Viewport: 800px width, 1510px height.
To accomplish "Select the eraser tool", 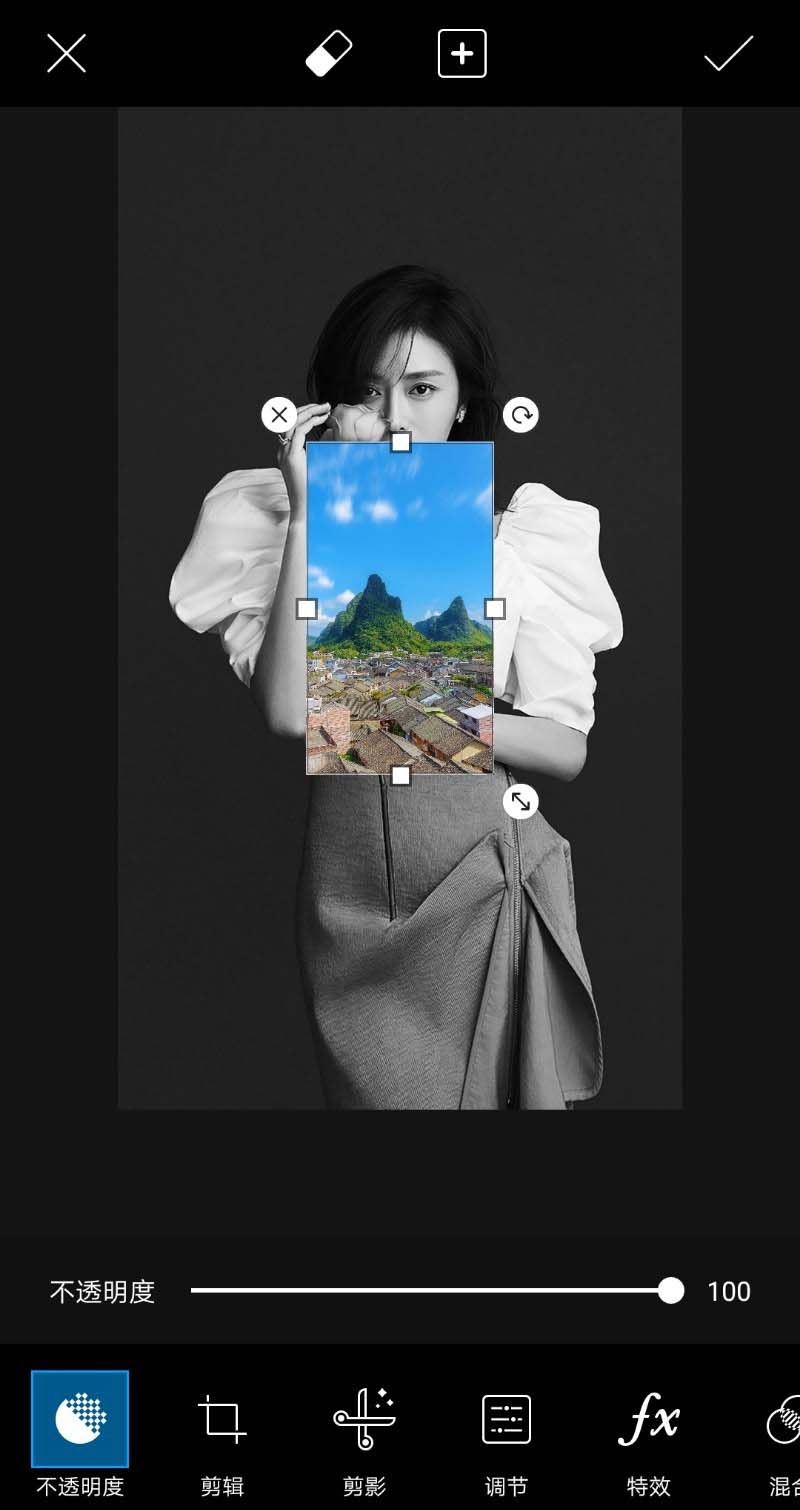I will coord(329,53).
